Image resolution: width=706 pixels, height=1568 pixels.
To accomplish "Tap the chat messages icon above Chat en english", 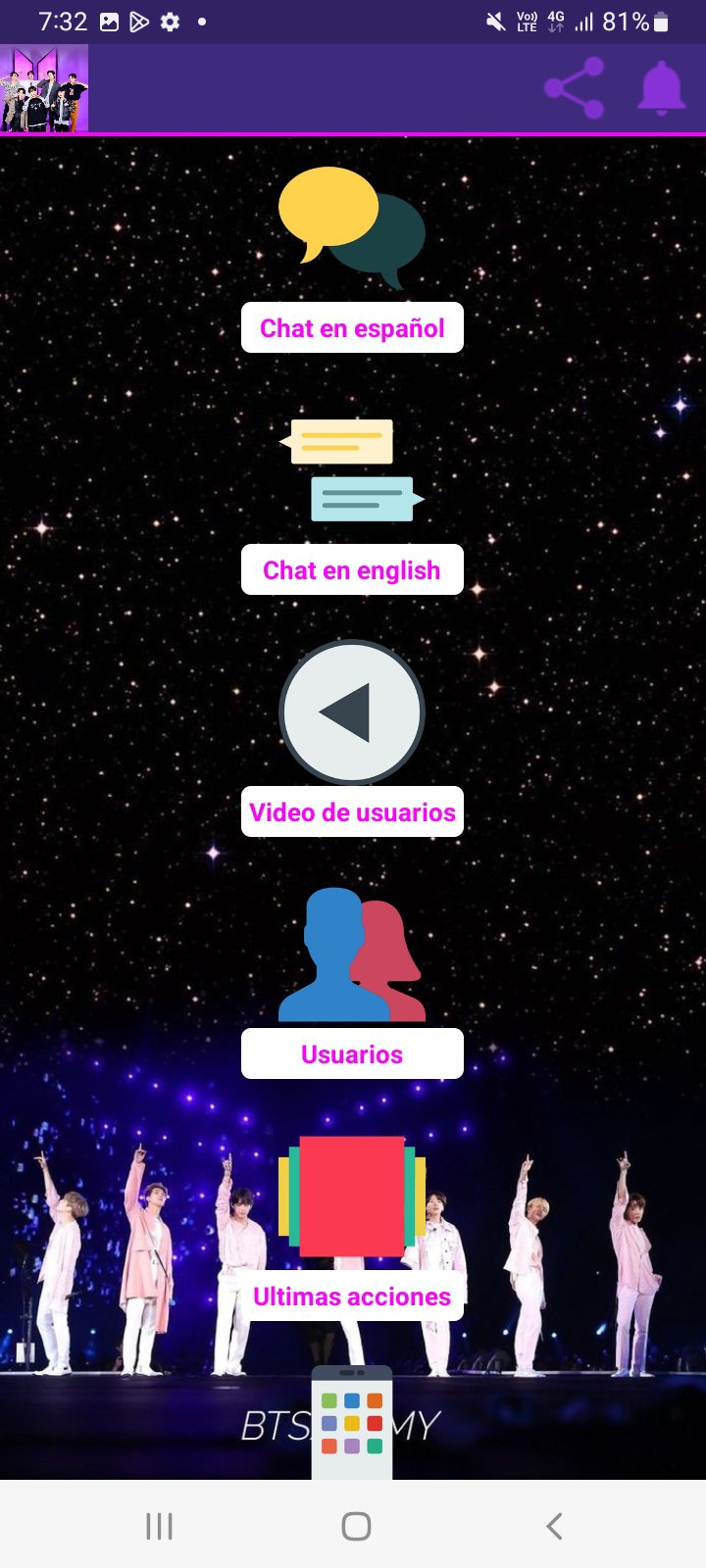I will click(351, 470).
